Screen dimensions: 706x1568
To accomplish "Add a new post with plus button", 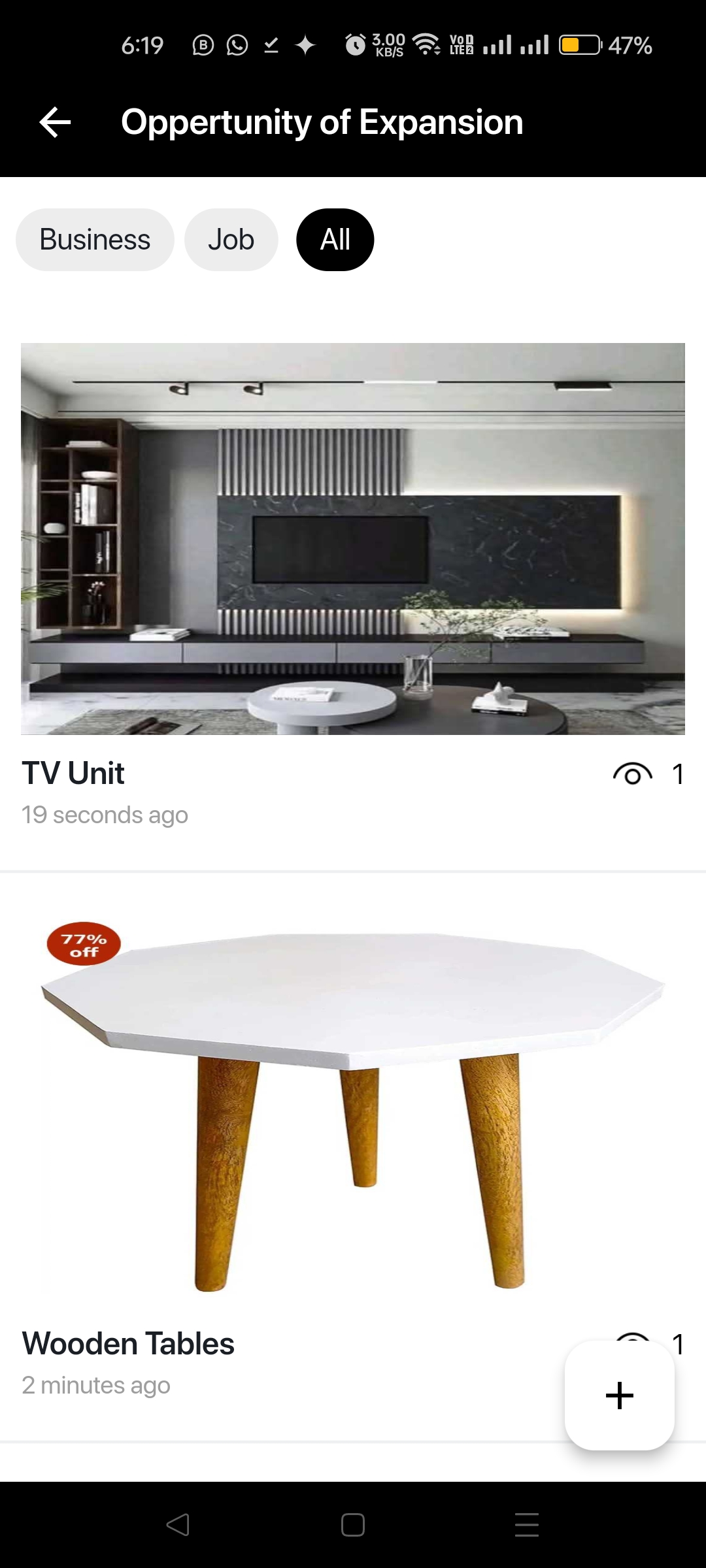I will point(619,1395).
